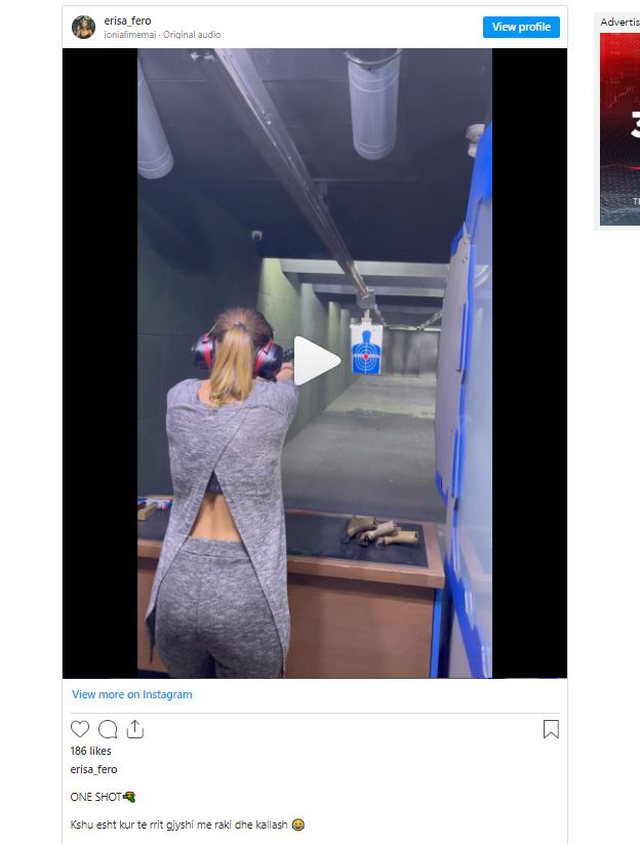The height and width of the screenshot is (844, 640).
Task: Like the erisa_fero post
Action: (80, 729)
